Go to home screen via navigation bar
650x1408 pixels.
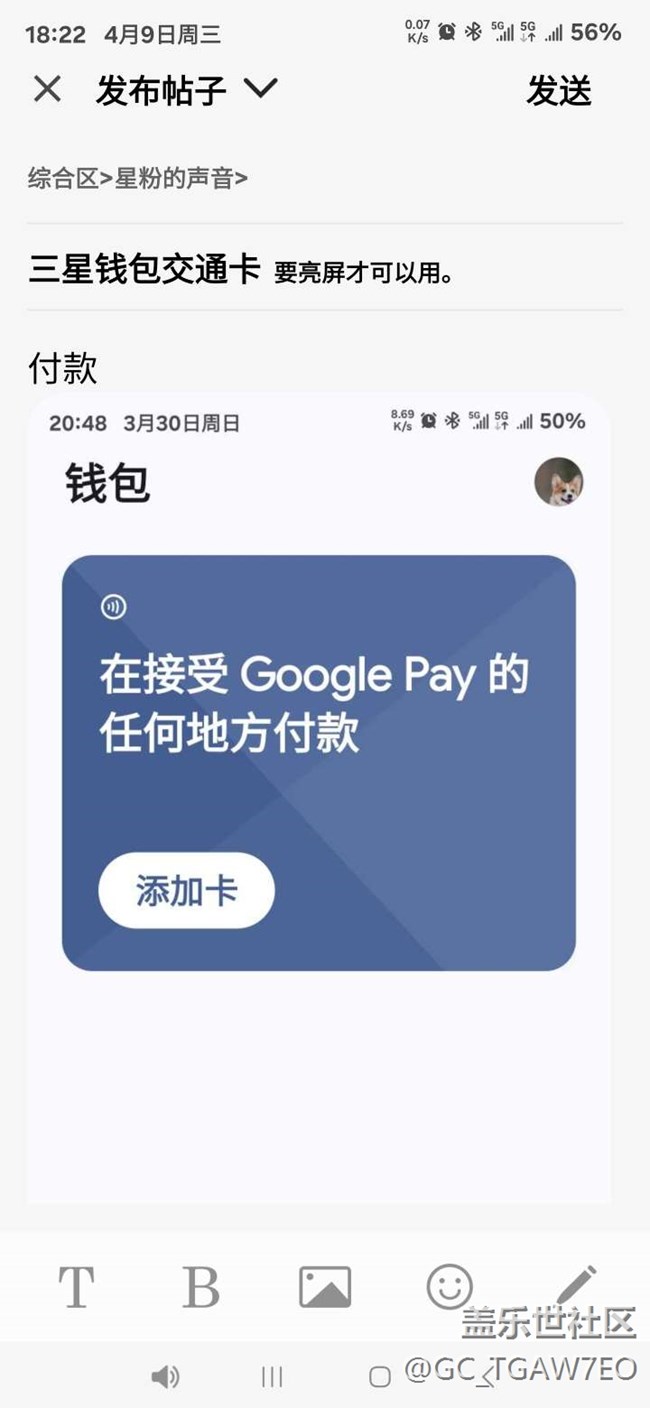(x=379, y=1377)
